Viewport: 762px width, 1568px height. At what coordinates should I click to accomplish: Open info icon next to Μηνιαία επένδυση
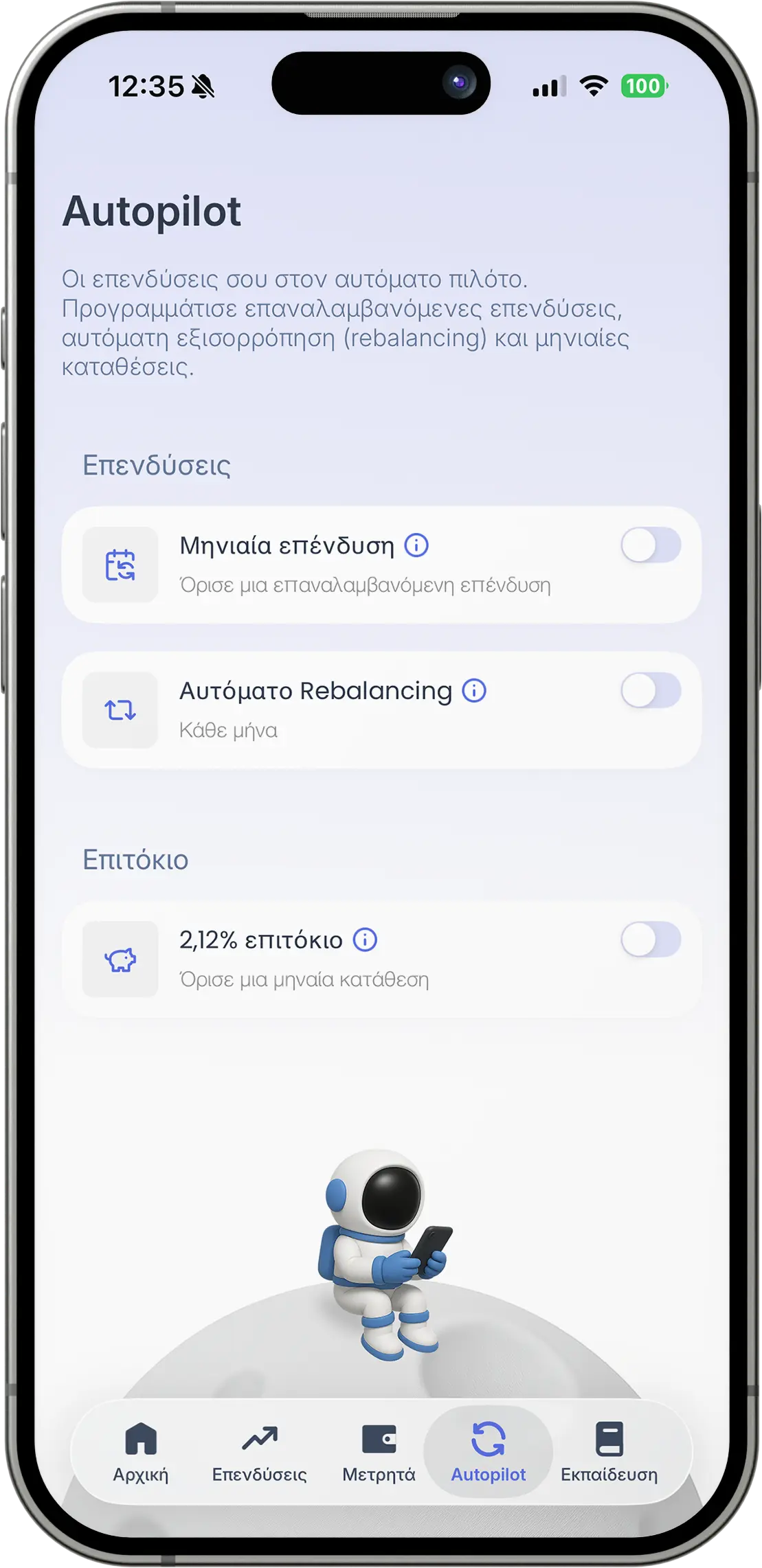[x=416, y=545]
